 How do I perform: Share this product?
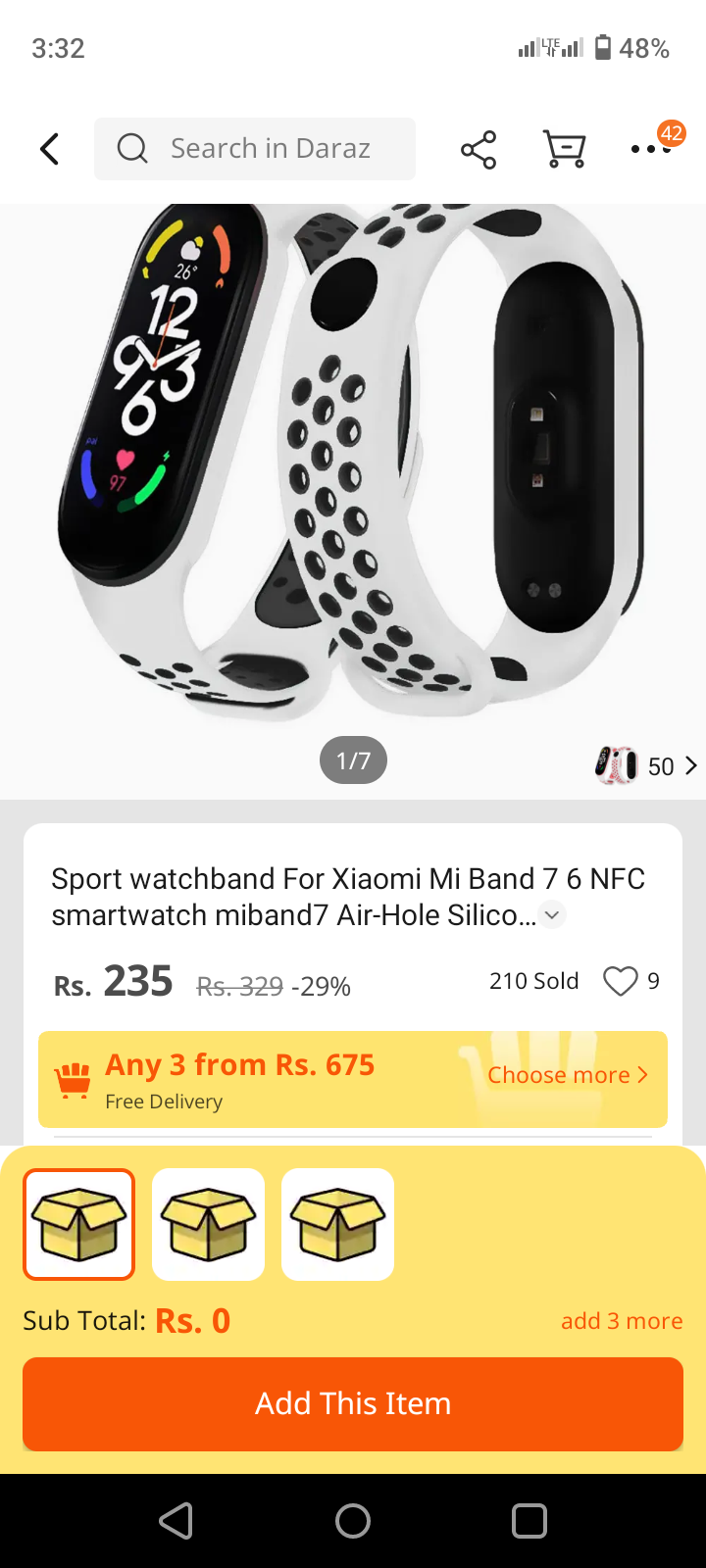click(x=479, y=149)
